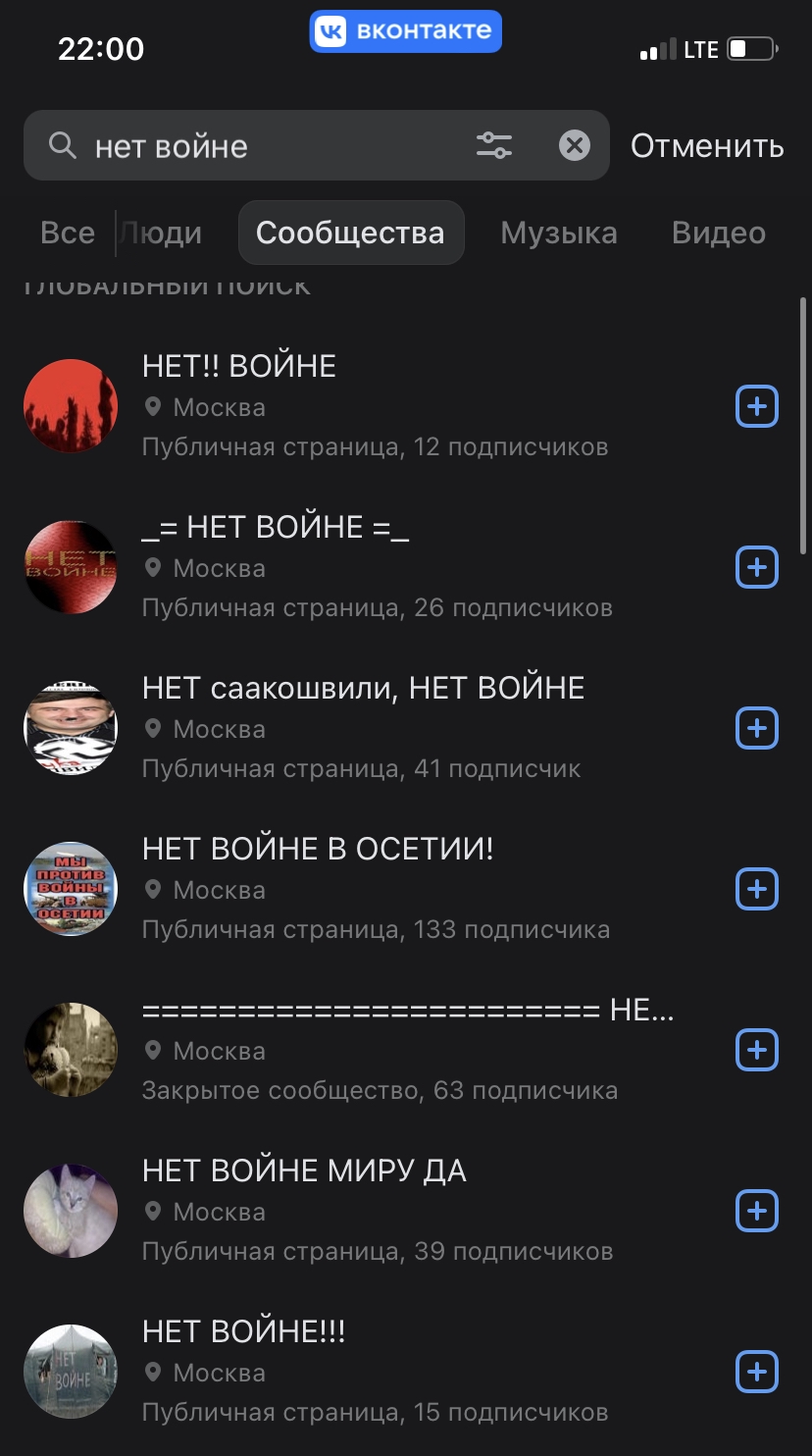Subscribe to НЕТ ВОЙНЕ В ОСЕТИИ!

tap(756, 890)
